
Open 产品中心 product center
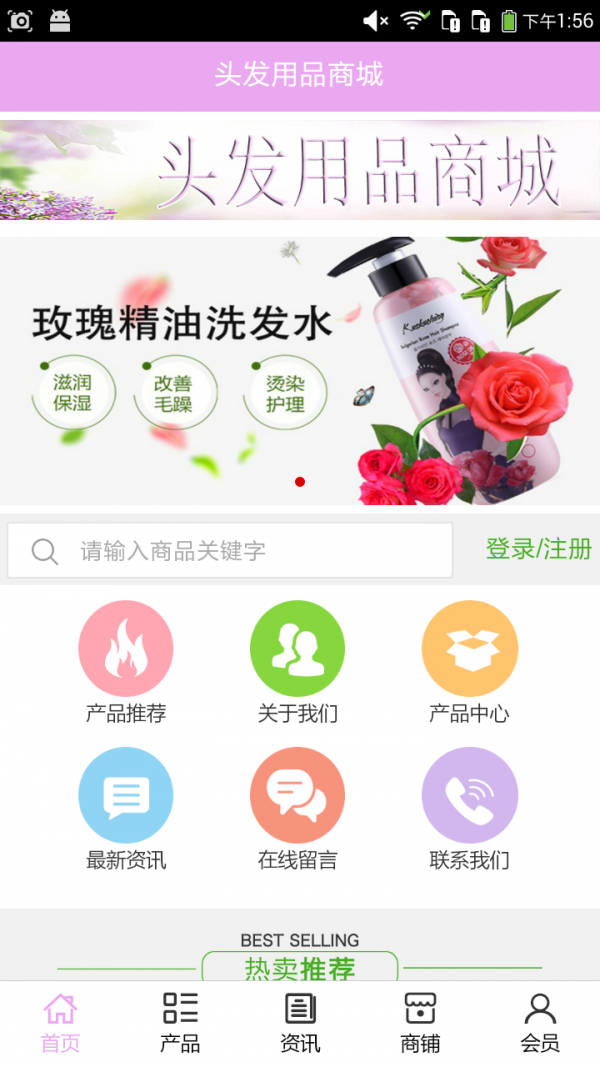(x=469, y=660)
